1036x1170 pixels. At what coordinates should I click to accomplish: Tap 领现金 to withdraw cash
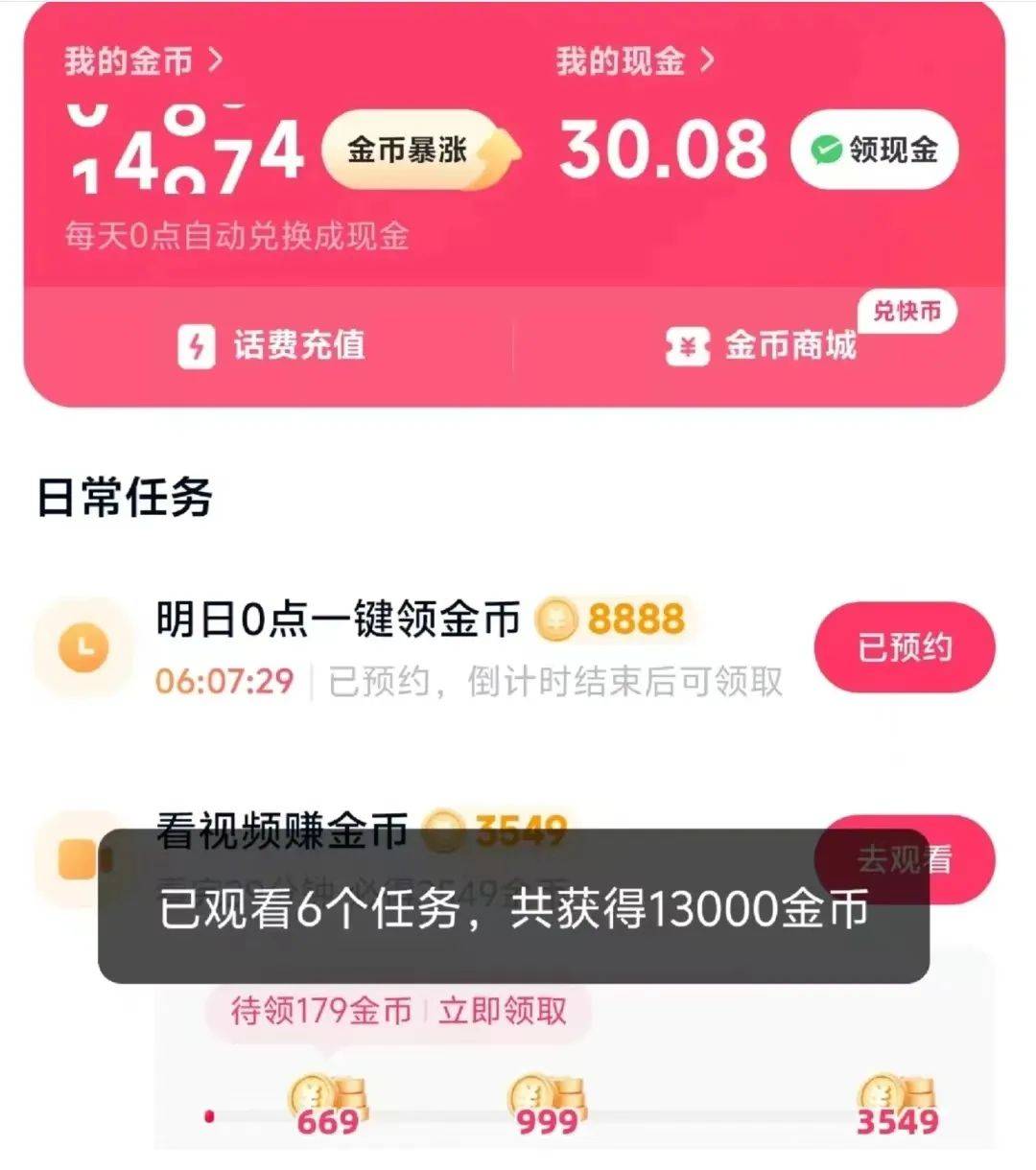[x=874, y=151]
